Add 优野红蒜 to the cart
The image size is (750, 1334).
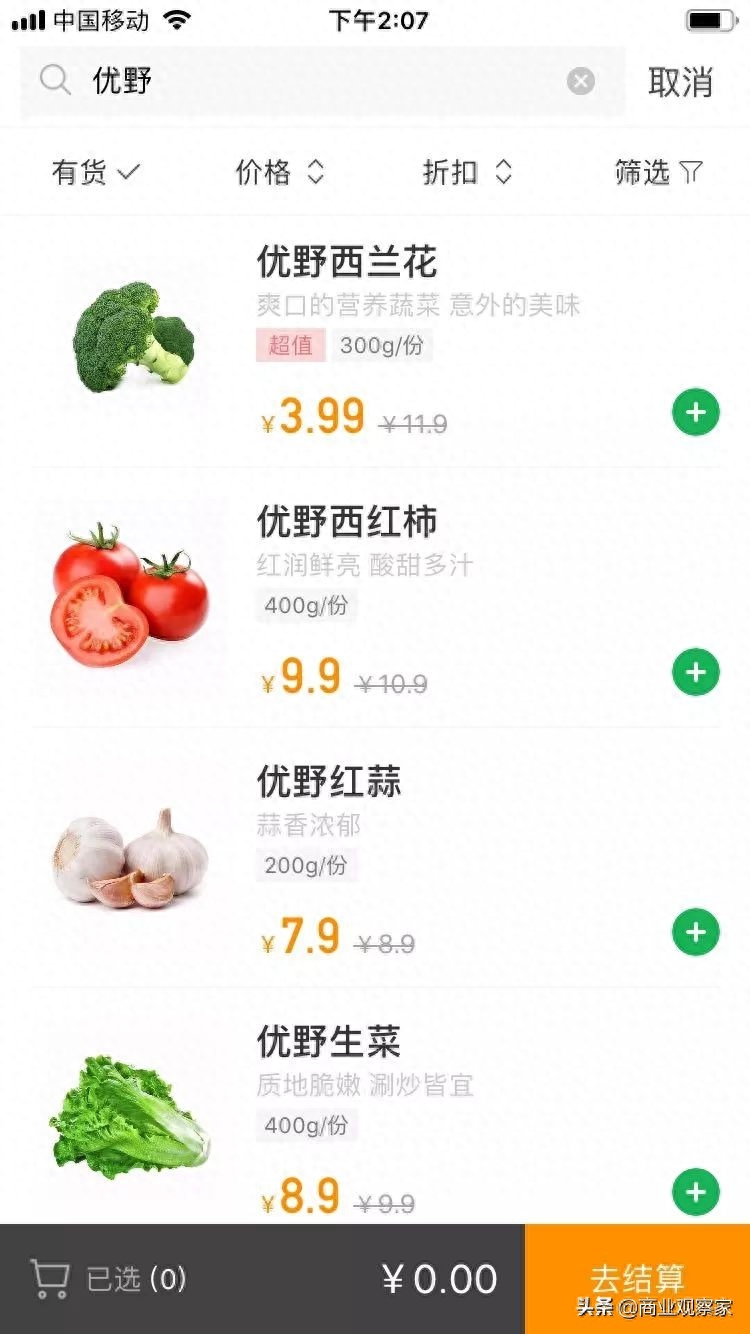tap(695, 932)
